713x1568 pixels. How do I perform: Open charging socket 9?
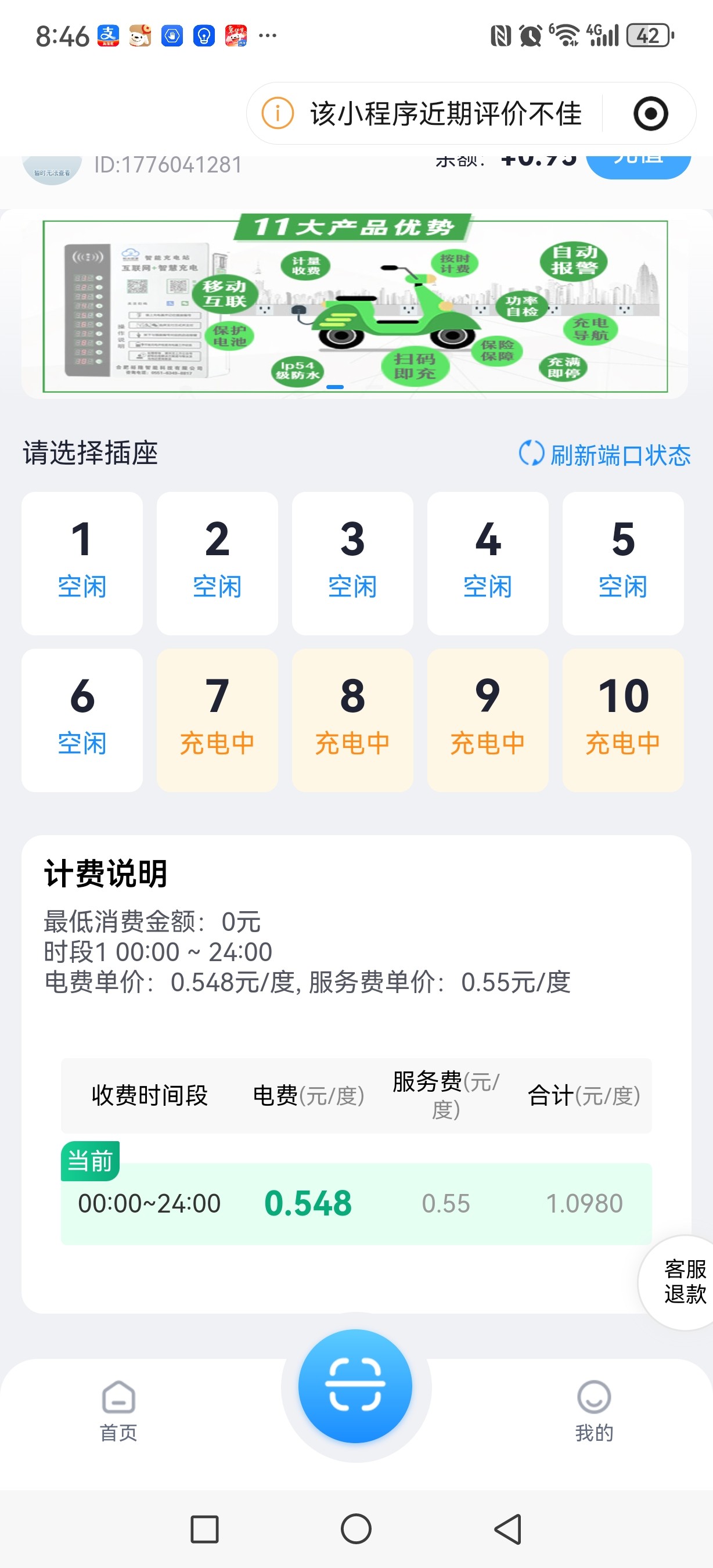coord(488,720)
